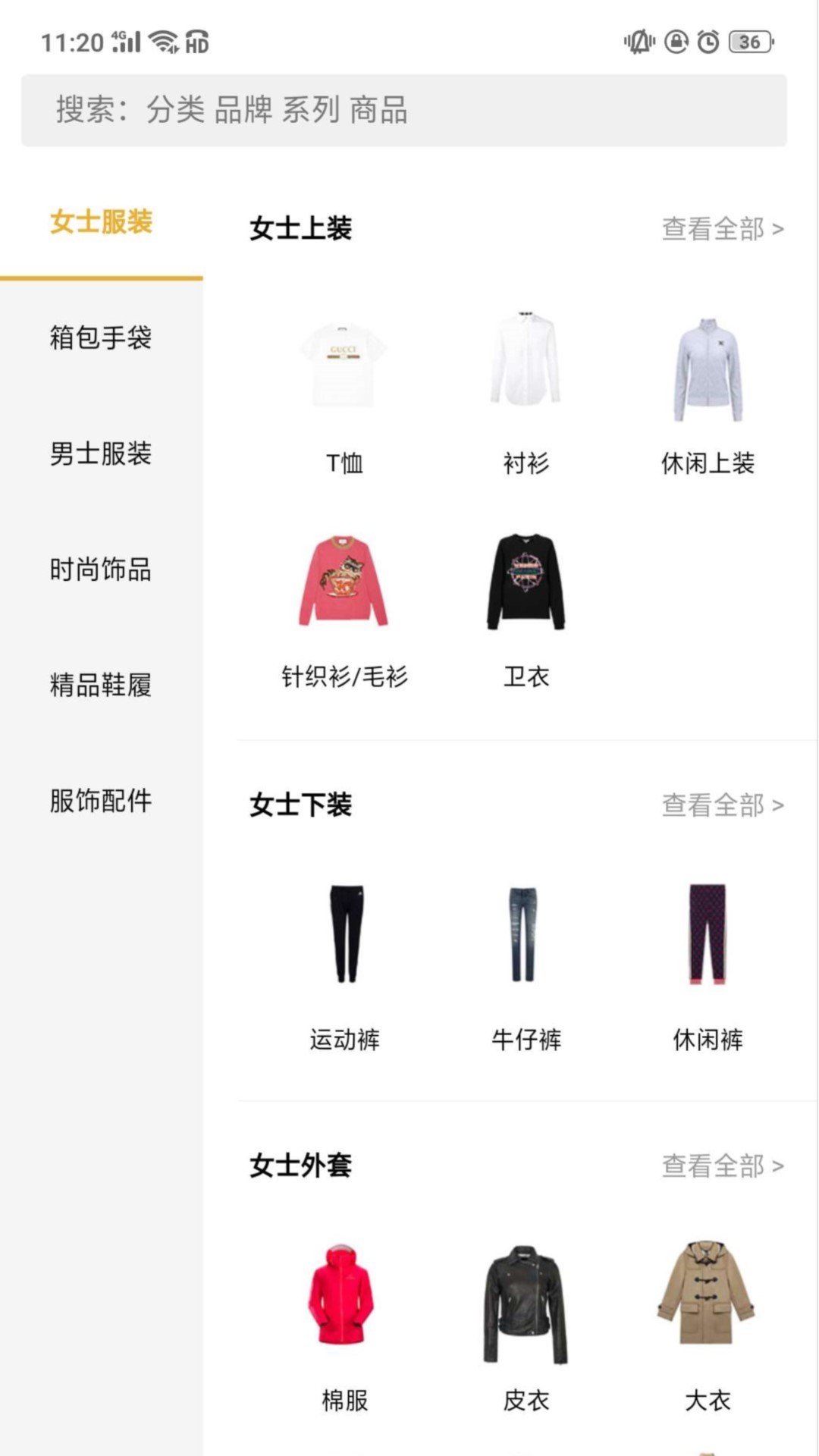Screen dimensions: 819x1456
Task: Switch to the 精品鞋履 footwear category
Action: click(101, 686)
